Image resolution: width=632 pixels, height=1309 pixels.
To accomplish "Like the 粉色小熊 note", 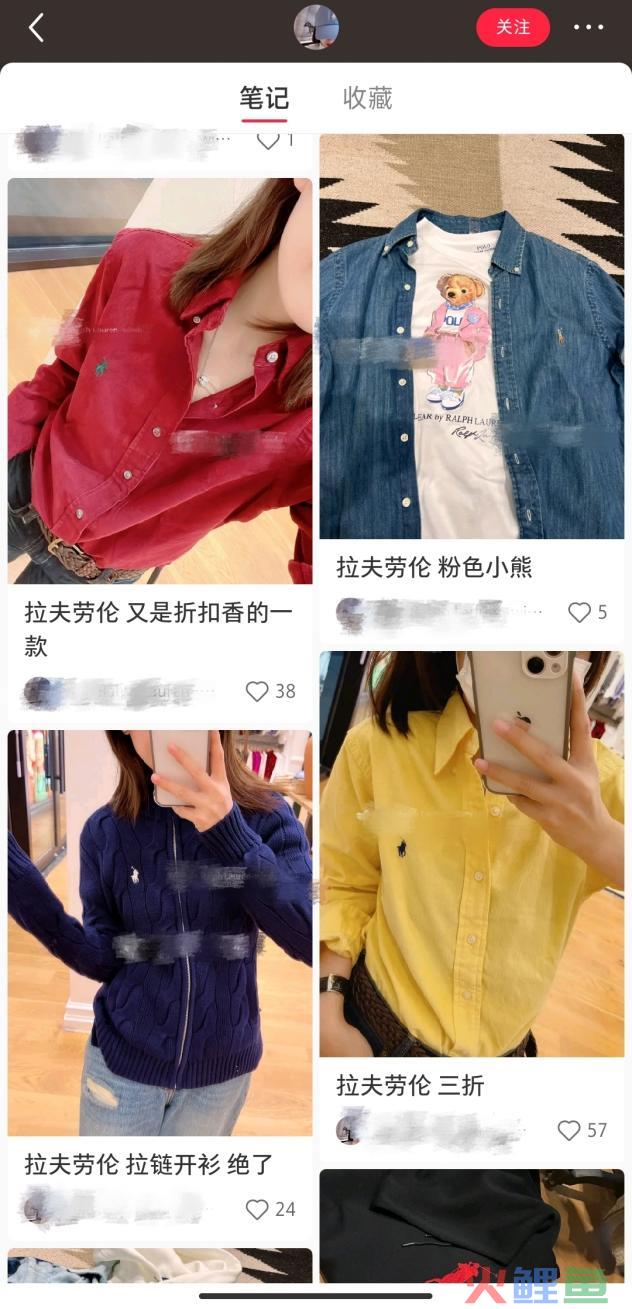I will pos(579,612).
